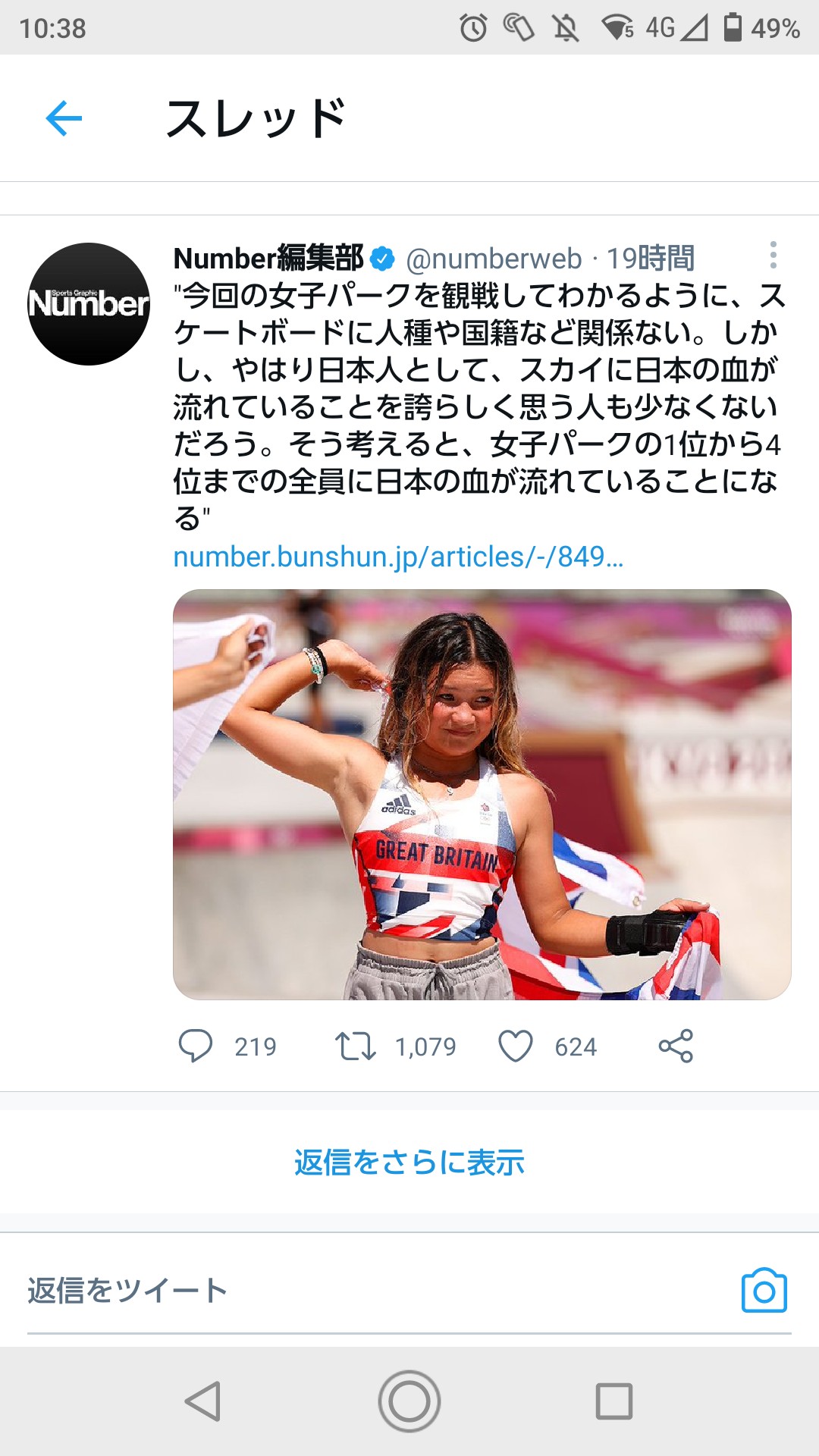This screenshot has height=1456, width=819.
Task: Open the Number編集部 profile avatar
Action: [x=89, y=304]
